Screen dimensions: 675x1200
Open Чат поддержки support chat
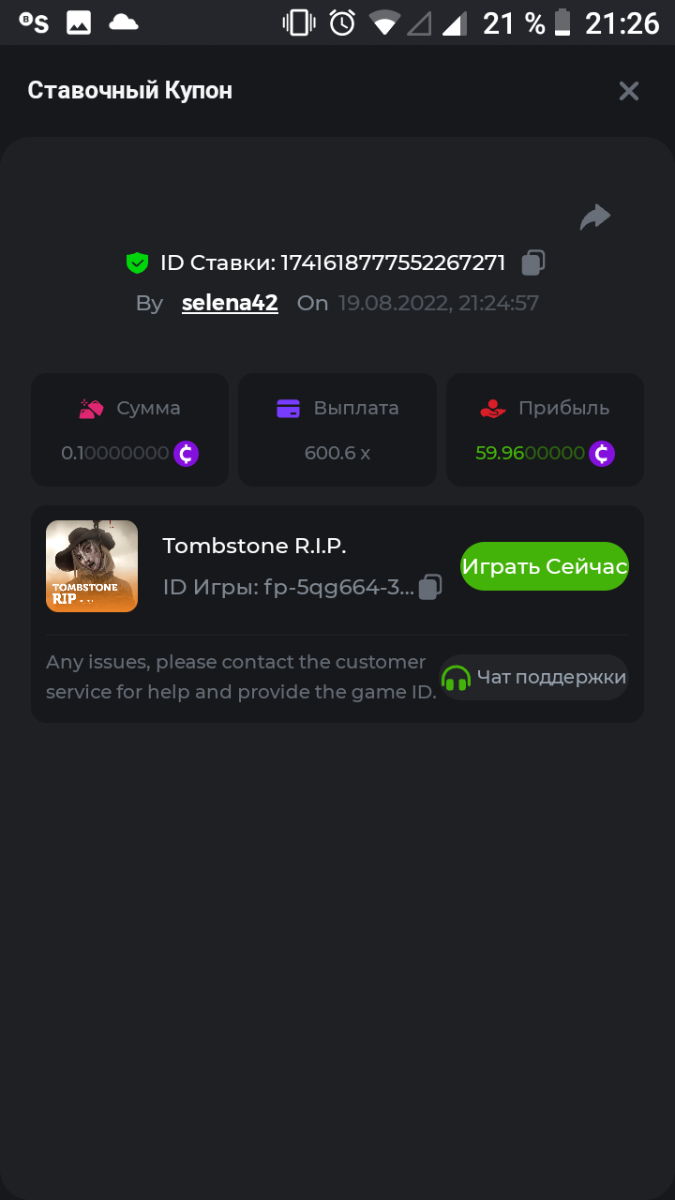coord(535,677)
